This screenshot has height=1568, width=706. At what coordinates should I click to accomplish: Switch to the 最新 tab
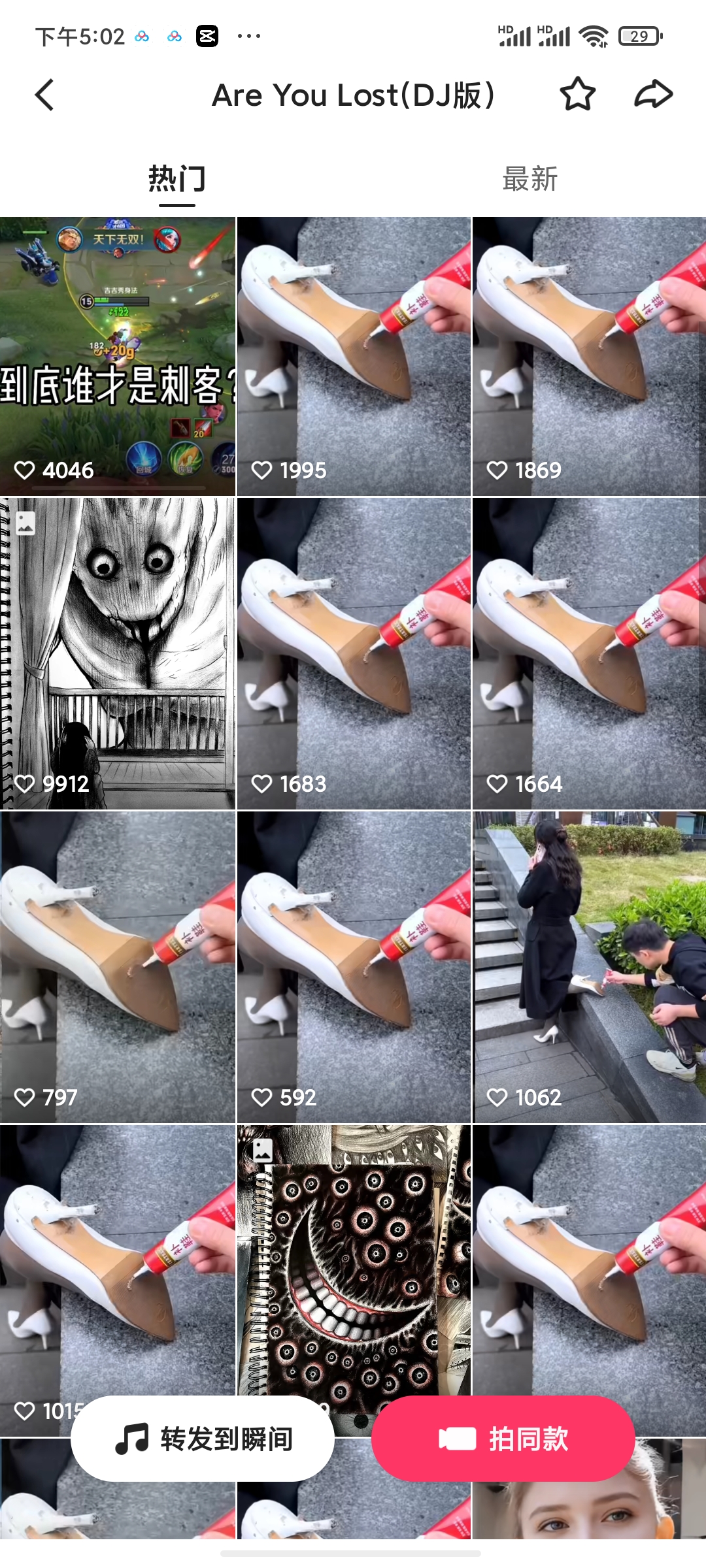pyautogui.click(x=529, y=179)
